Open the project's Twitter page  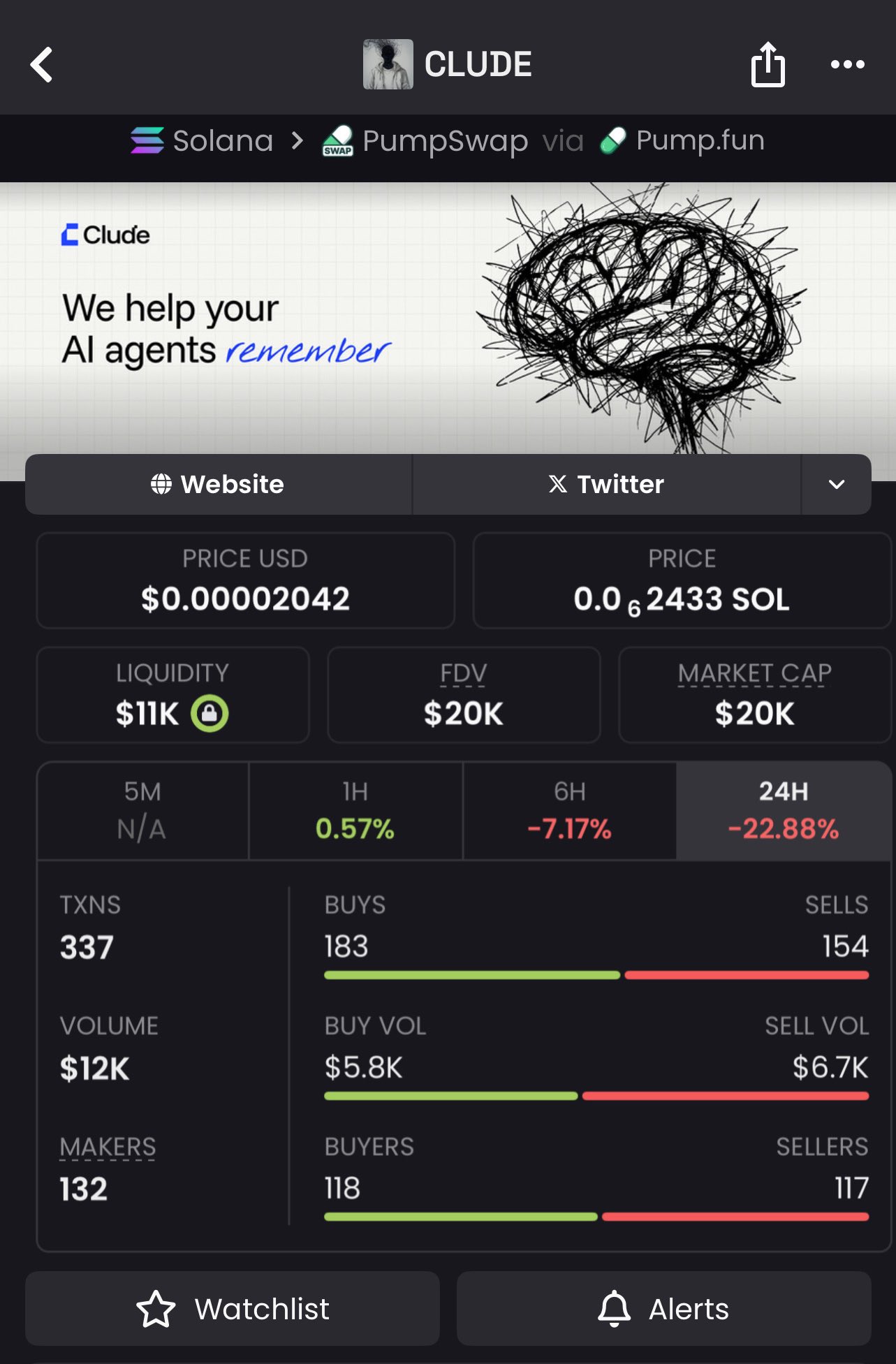point(606,485)
